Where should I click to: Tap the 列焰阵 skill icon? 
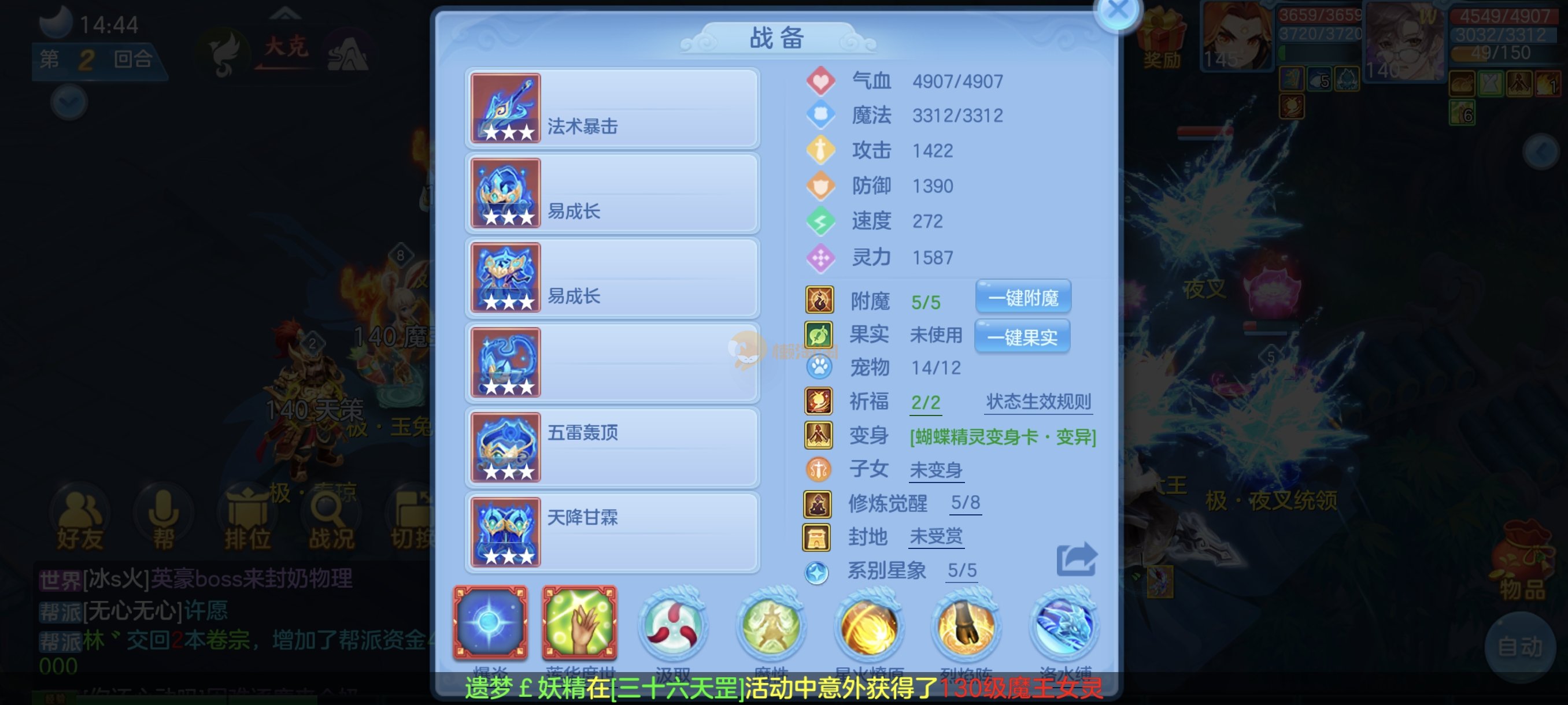tap(966, 626)
